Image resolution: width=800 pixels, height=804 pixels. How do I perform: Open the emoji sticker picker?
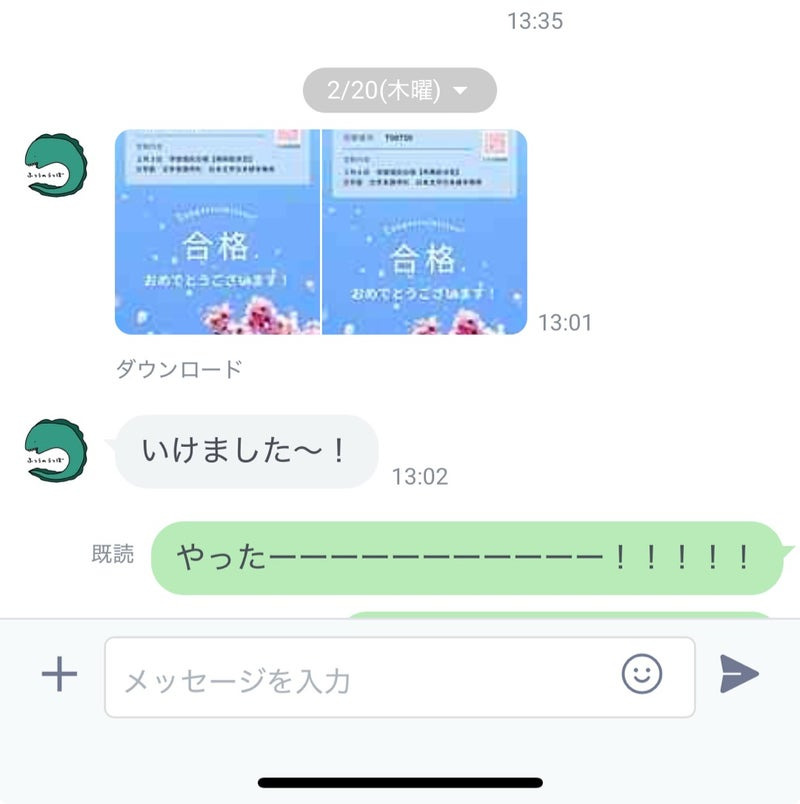(642, 674)
